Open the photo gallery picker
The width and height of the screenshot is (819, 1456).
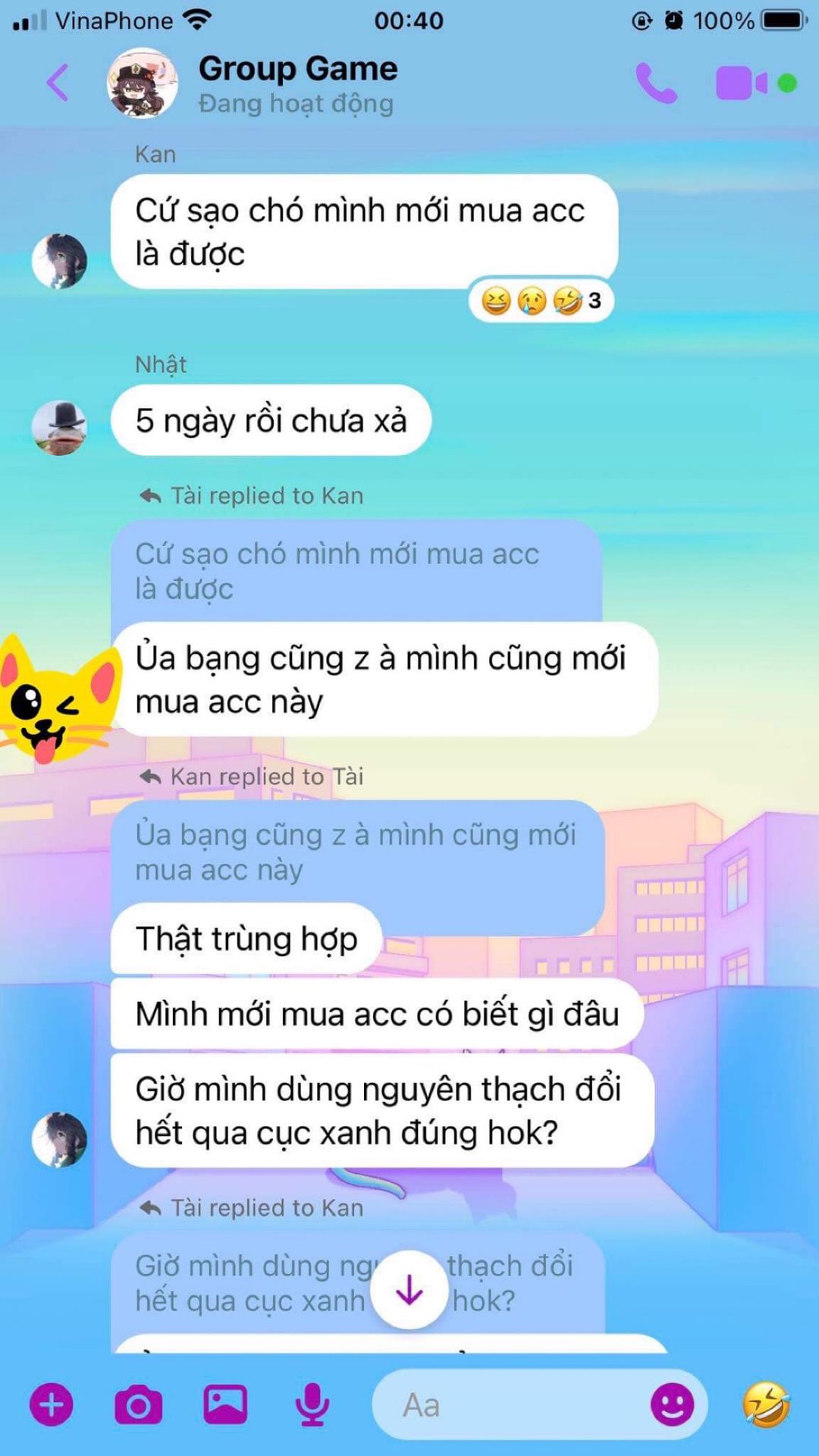225,1404
